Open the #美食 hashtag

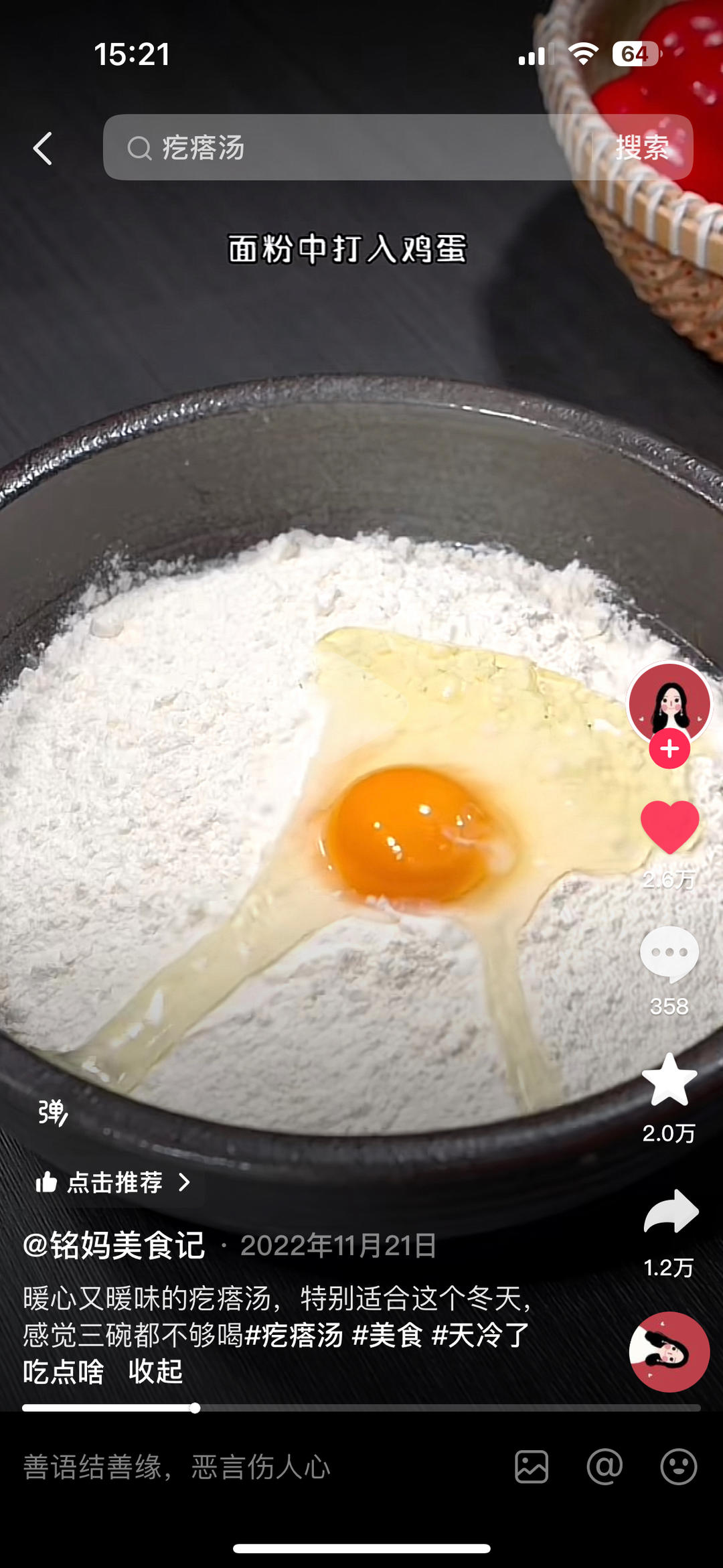click(x=387, y=1335)
